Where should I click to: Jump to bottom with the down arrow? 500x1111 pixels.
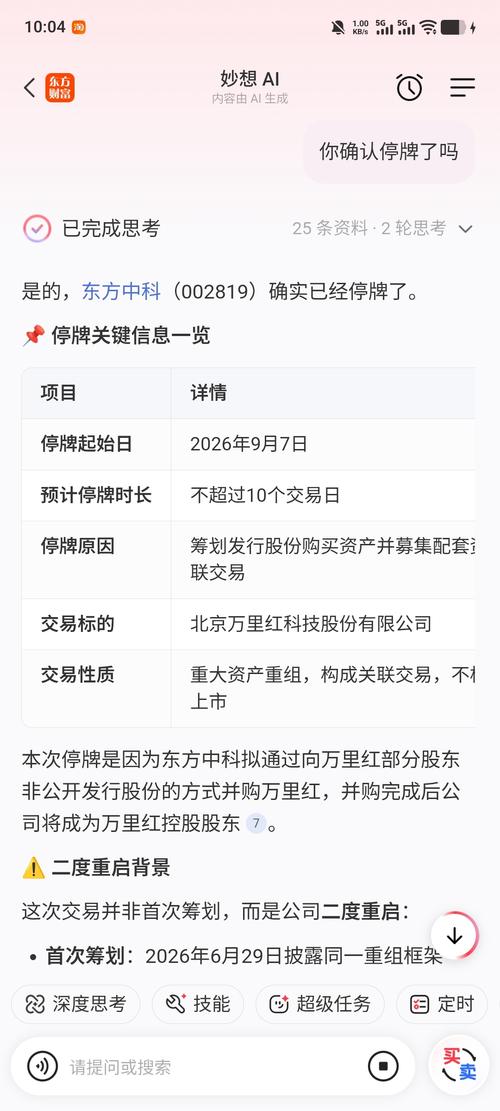(455, 936)
